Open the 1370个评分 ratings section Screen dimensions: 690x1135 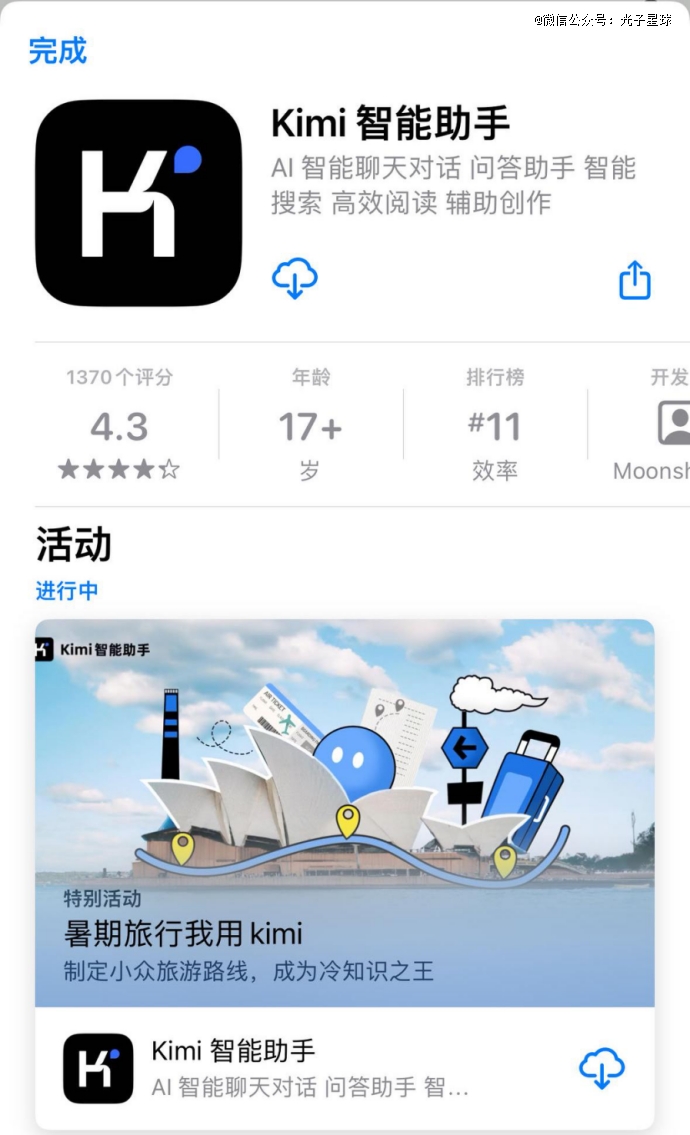coord(119,424)
